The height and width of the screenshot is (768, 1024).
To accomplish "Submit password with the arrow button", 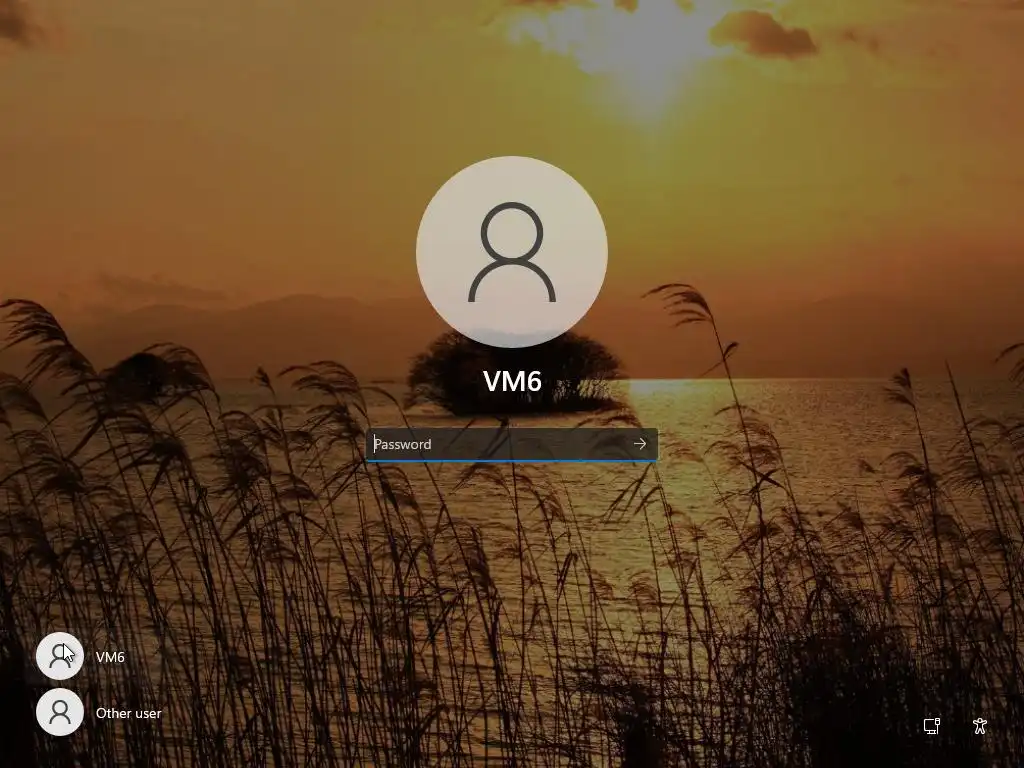I will point(640,444).
